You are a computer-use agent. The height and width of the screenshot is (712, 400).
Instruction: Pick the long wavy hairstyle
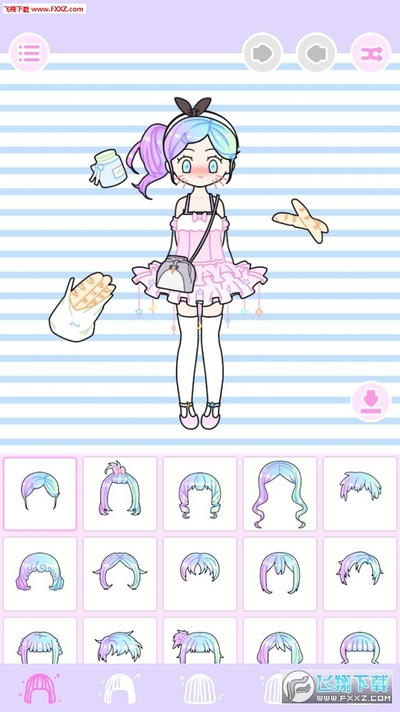pyautogui.click(x=280, y=494)
